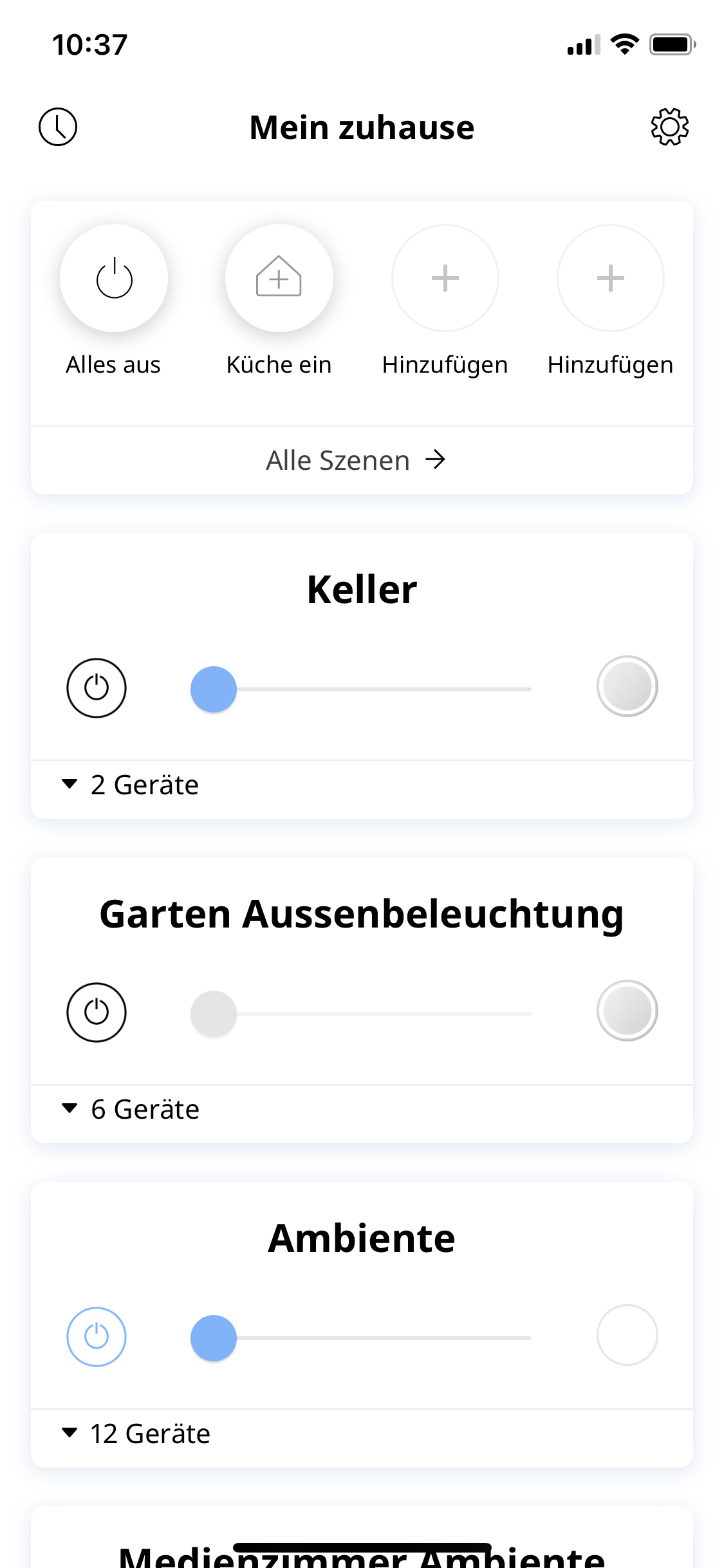Expand the 2 Geräte list in Keller
Viewport: 724px width, 1568px height.
click(x=362, y=785)
